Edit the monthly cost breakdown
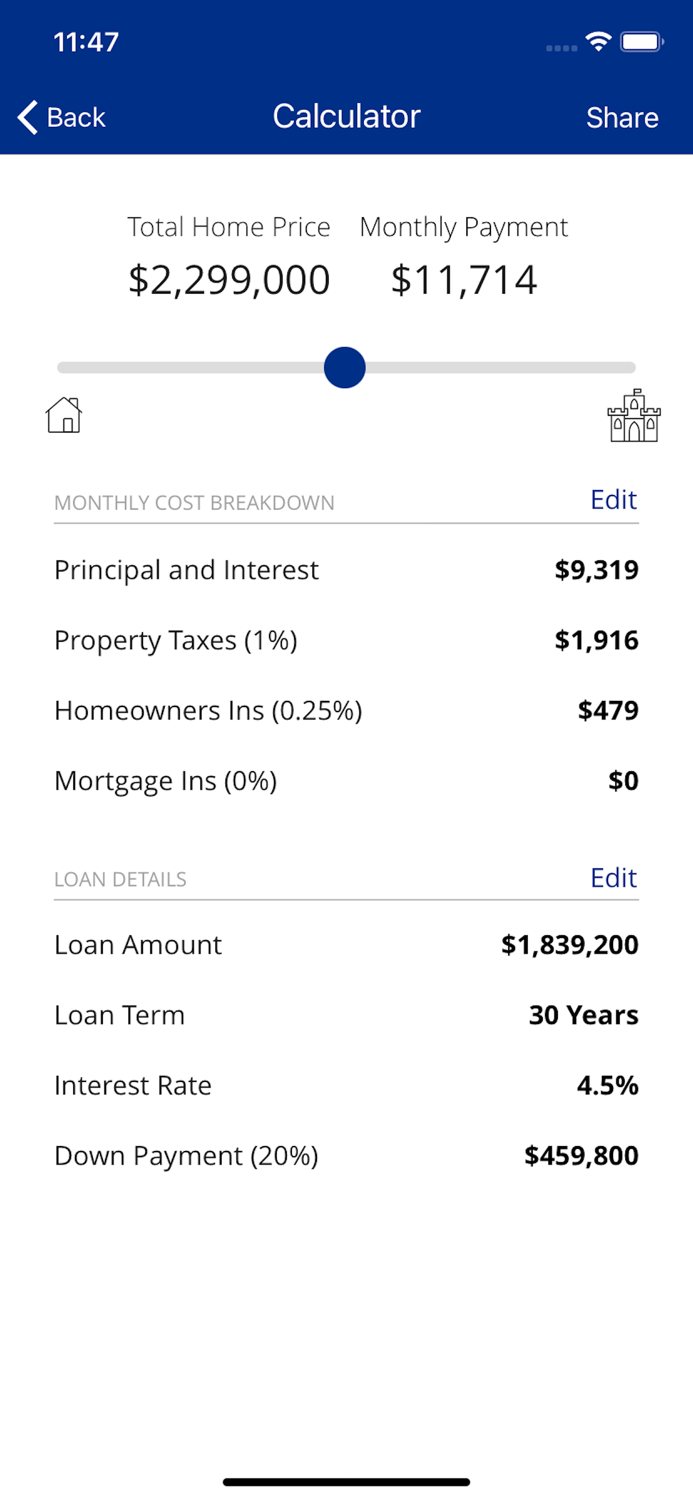 pos(613,499)
